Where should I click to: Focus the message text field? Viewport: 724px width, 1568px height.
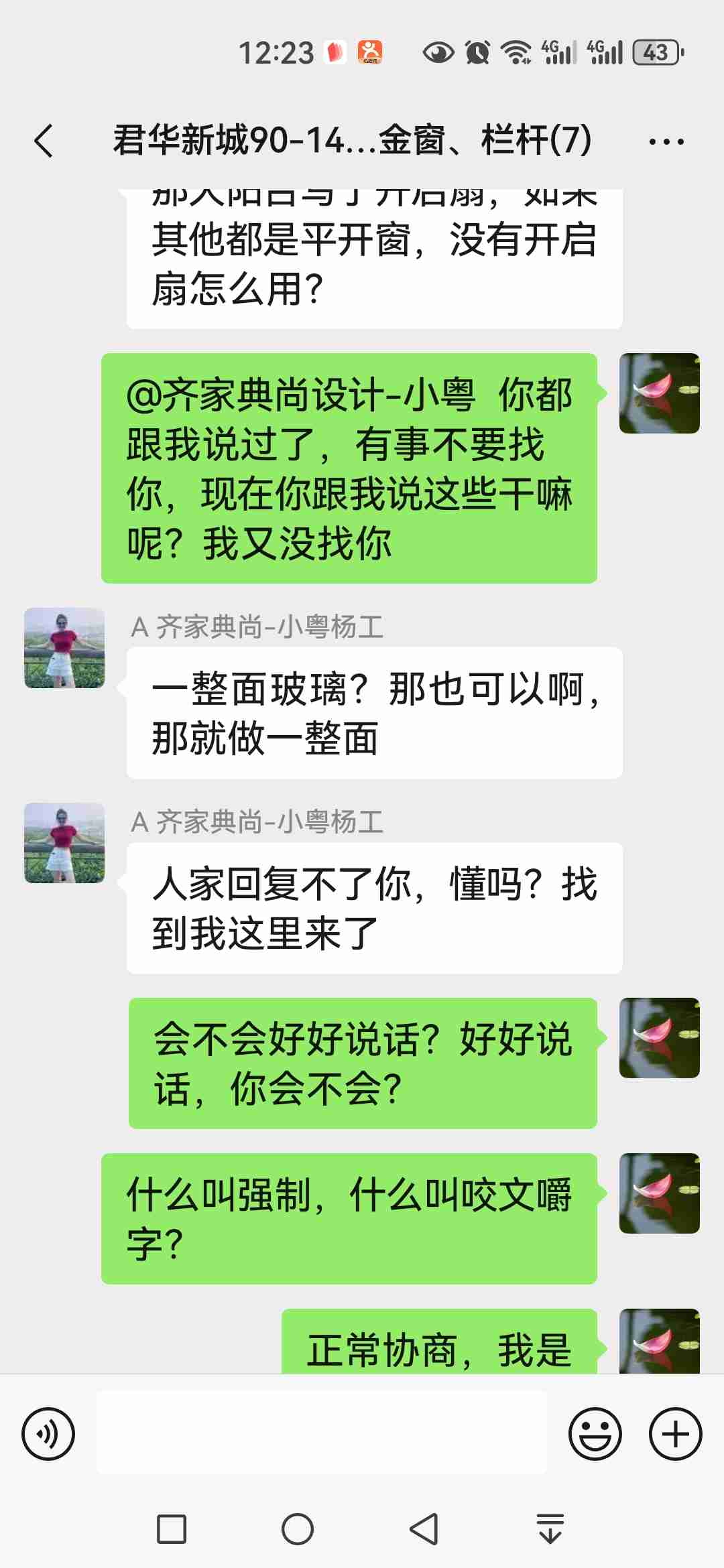pyautogui.click(x=322, y=1433)
